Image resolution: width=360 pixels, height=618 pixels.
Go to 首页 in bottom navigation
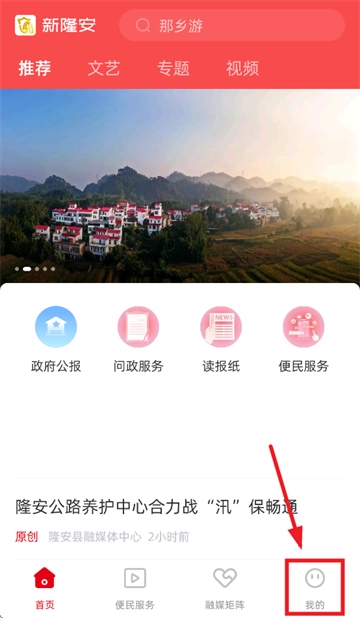click(x=45, y=588)
